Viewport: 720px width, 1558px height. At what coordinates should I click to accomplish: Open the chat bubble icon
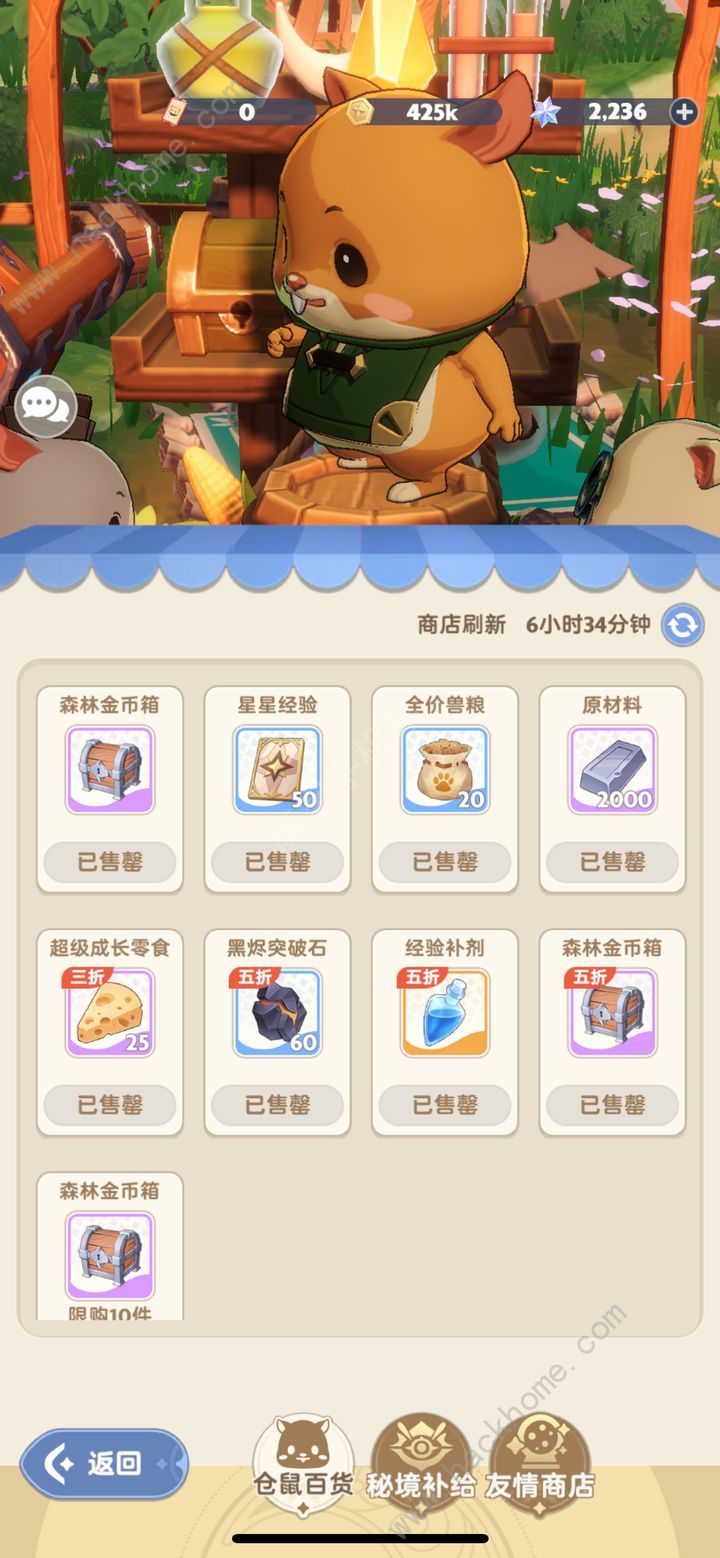click(46, 405)
